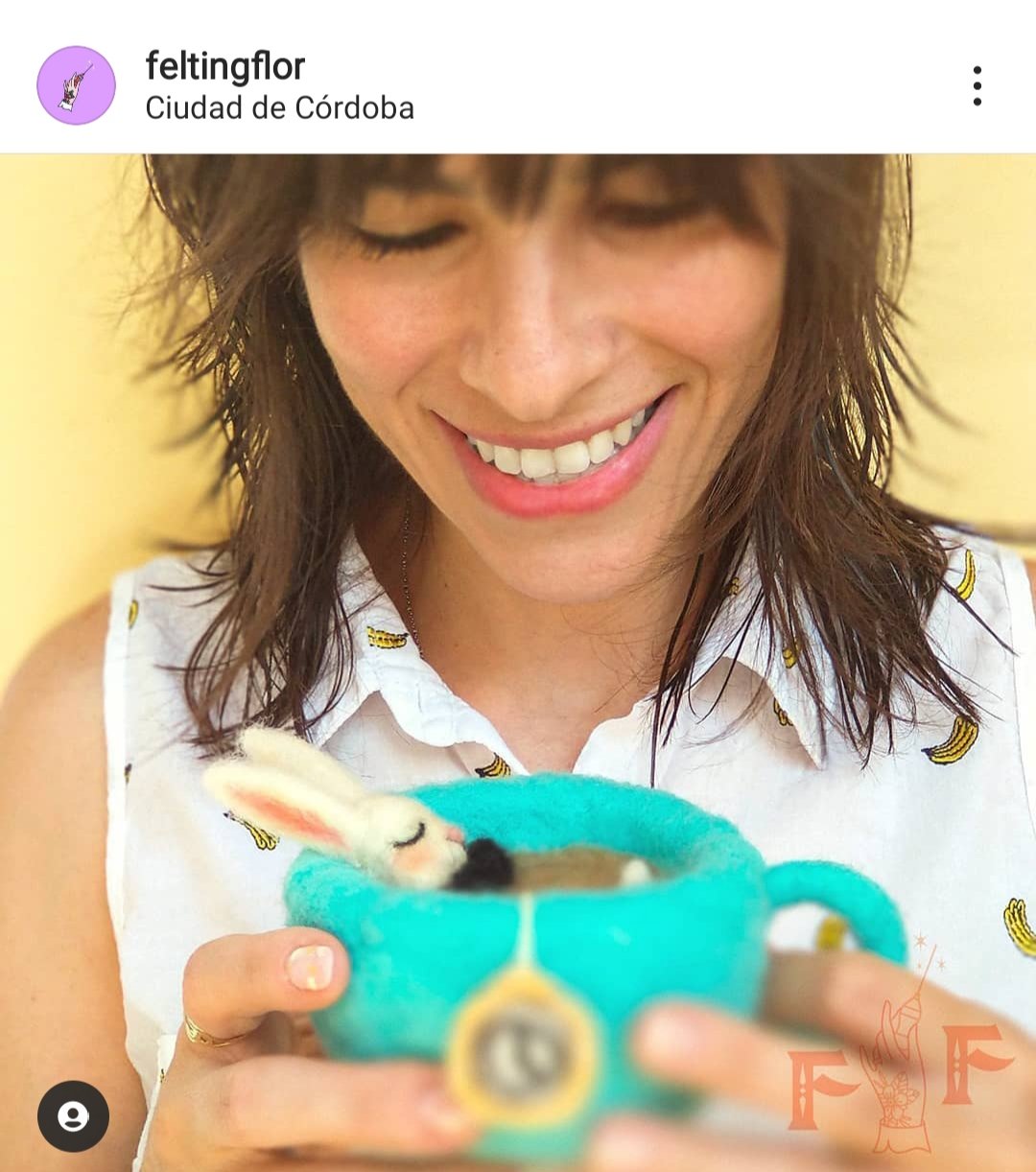Open the overflow menu in the header
This screenshot has width=1036, height=1172.
click(978, 84)
